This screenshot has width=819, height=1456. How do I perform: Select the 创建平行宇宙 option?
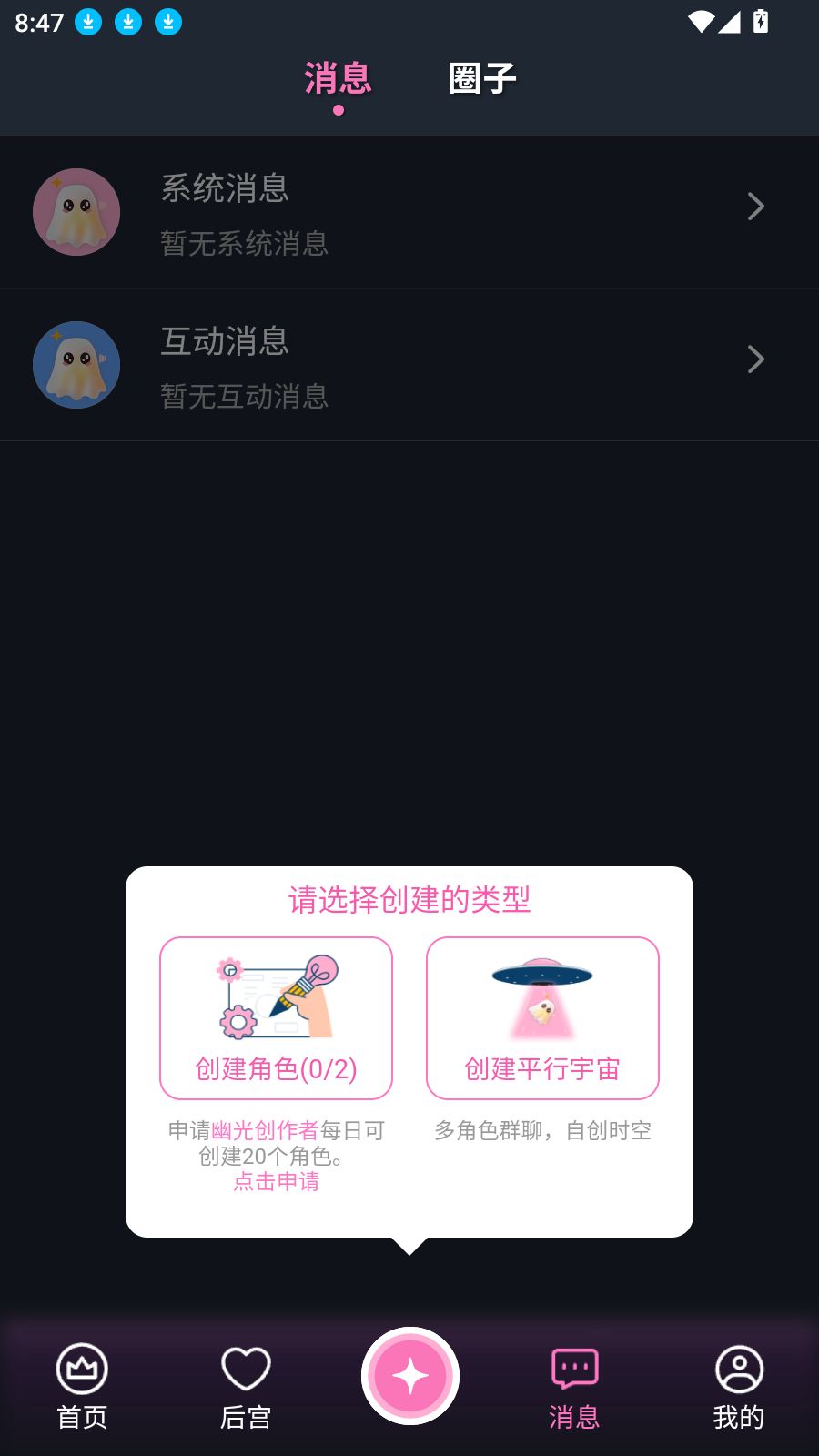click(x=541, y=1017)
